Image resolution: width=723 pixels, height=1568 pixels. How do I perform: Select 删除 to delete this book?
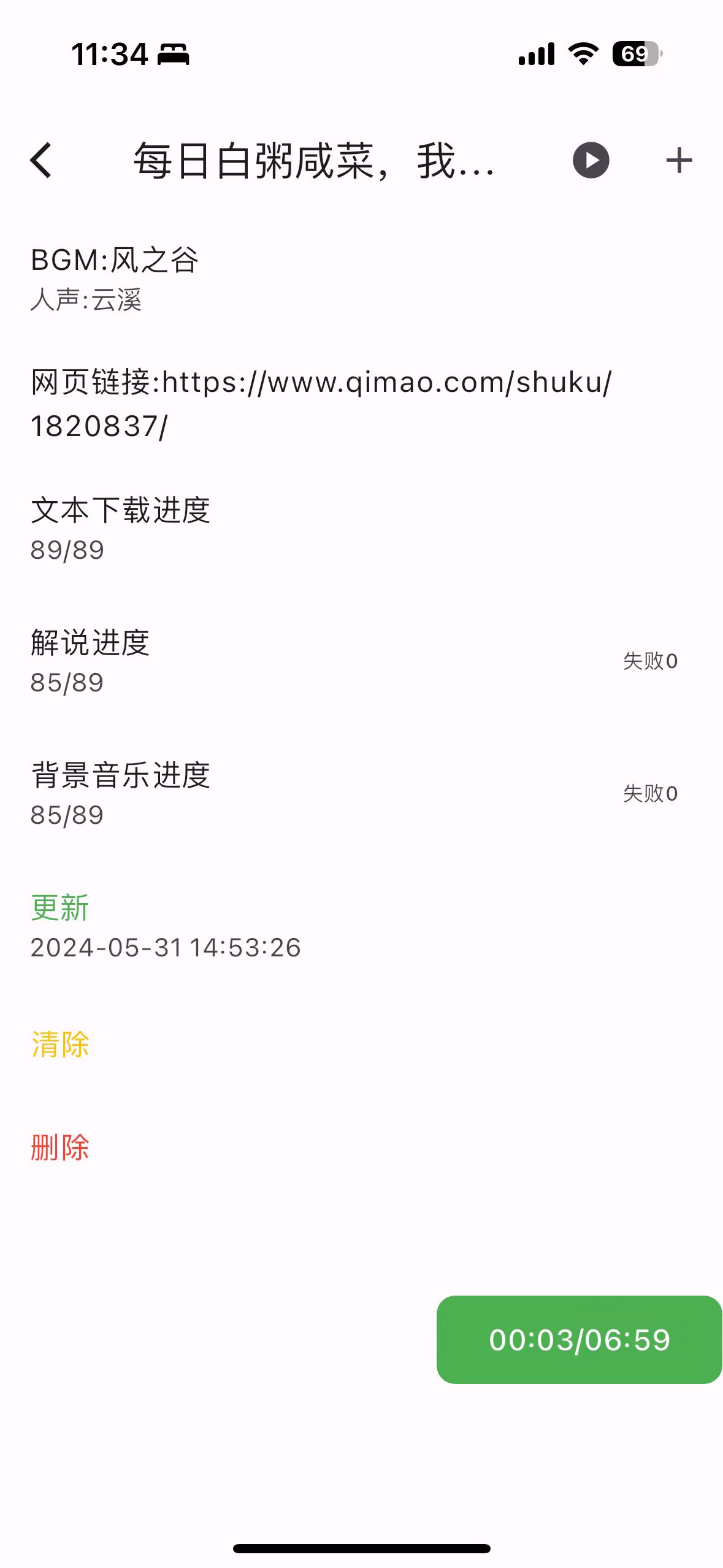(60, 1147)
